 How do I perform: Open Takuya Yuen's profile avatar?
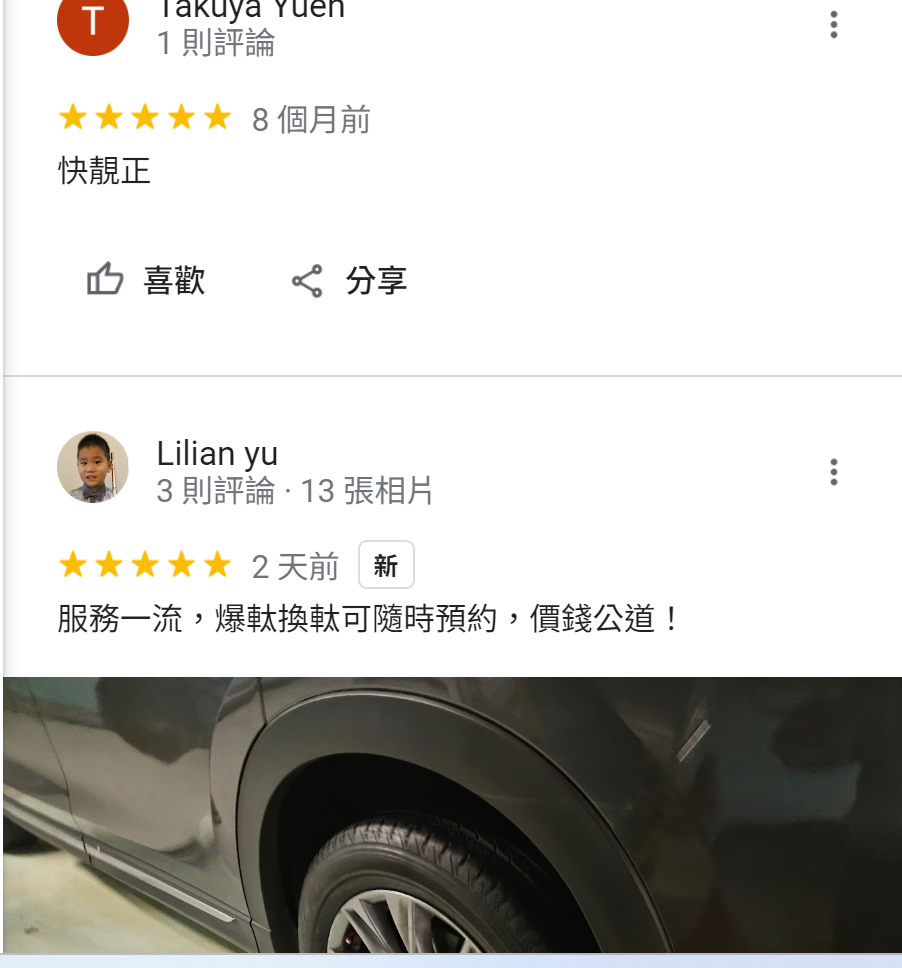coord(93,22)
